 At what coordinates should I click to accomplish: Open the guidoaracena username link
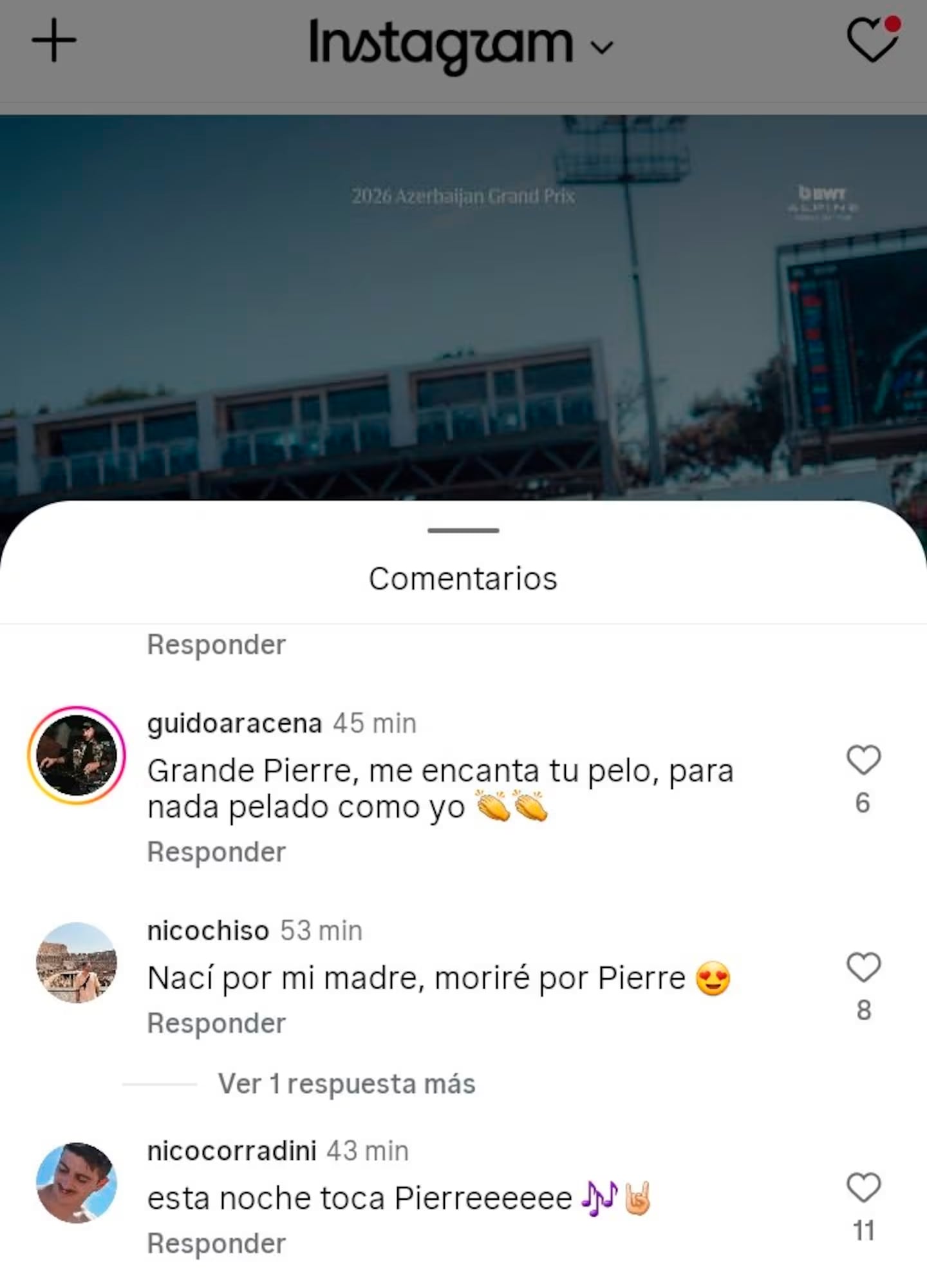click(x=234, y=723)
